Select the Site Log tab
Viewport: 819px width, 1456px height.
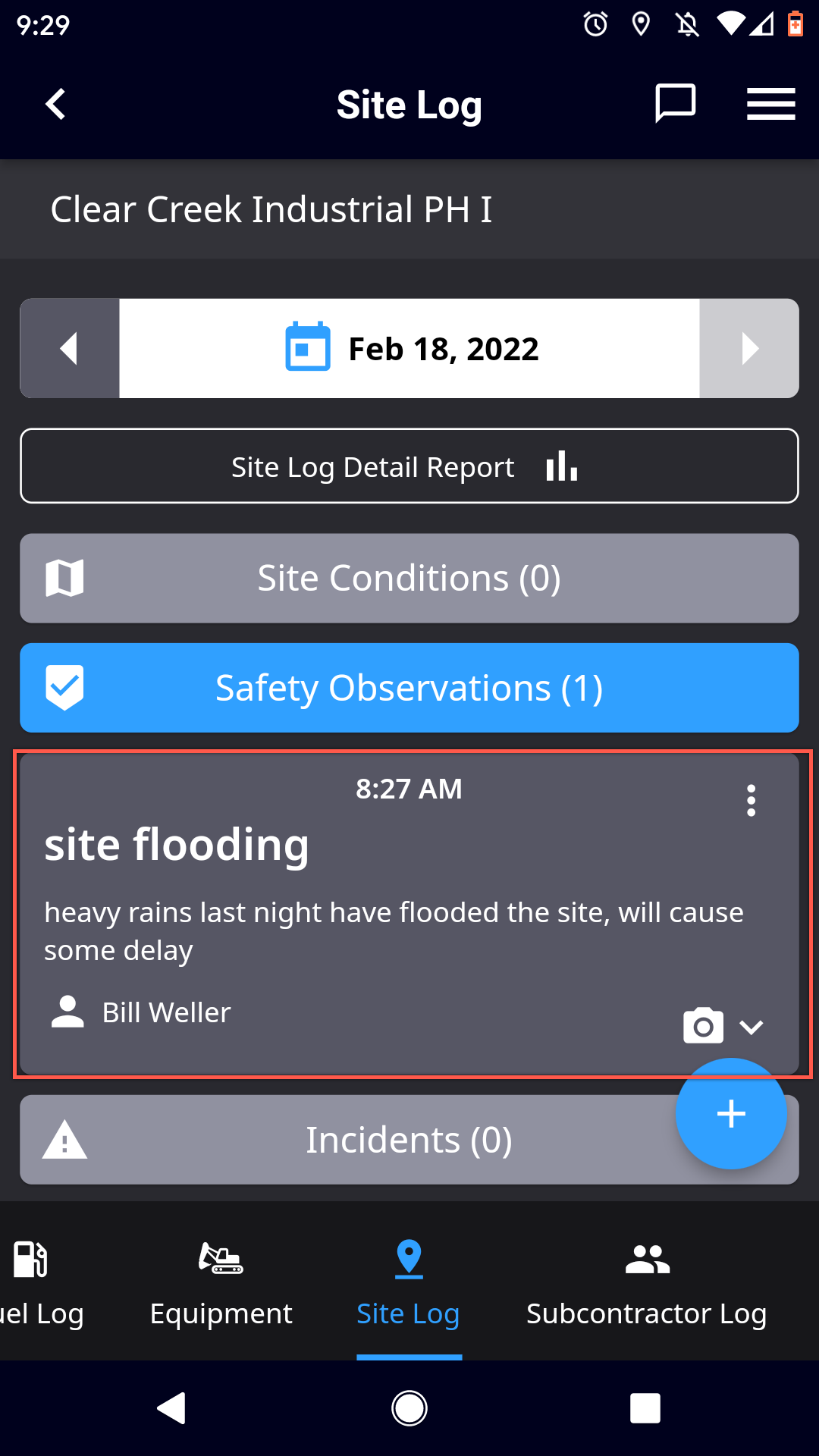(409, 1282)
